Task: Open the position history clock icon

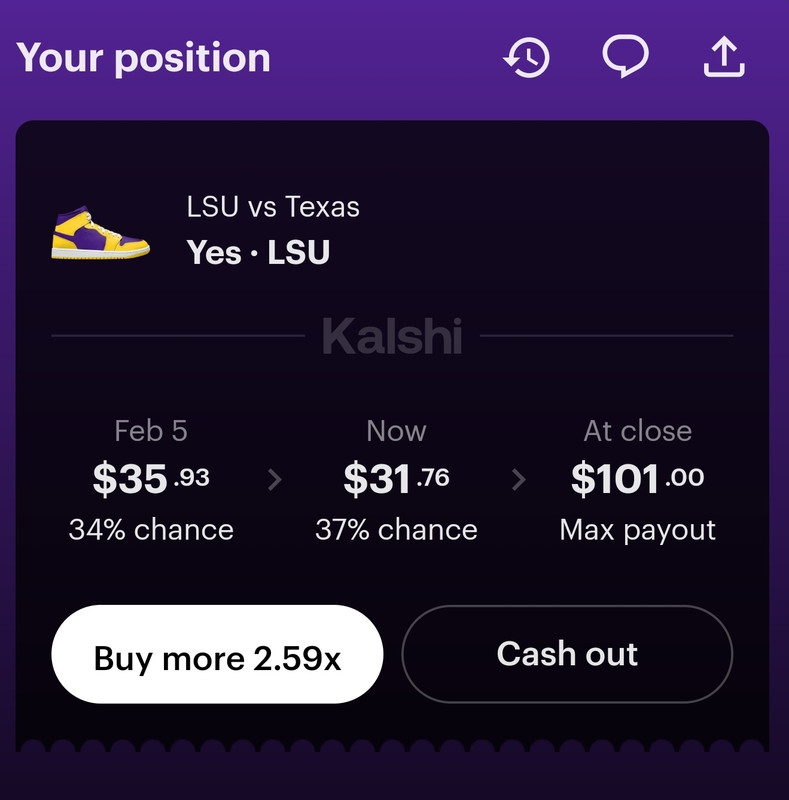Action: [x=526, y=57]
